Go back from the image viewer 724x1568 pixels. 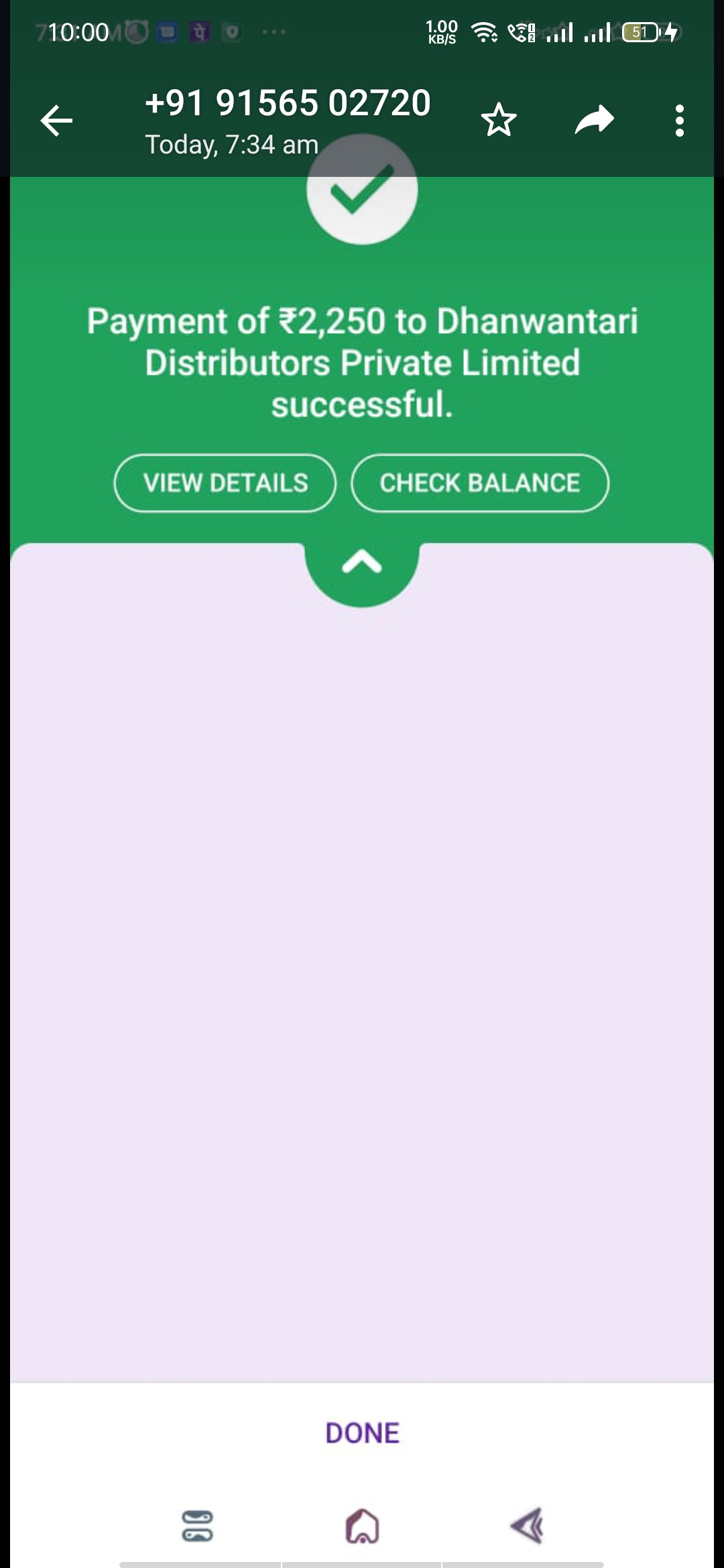[56, 121]
